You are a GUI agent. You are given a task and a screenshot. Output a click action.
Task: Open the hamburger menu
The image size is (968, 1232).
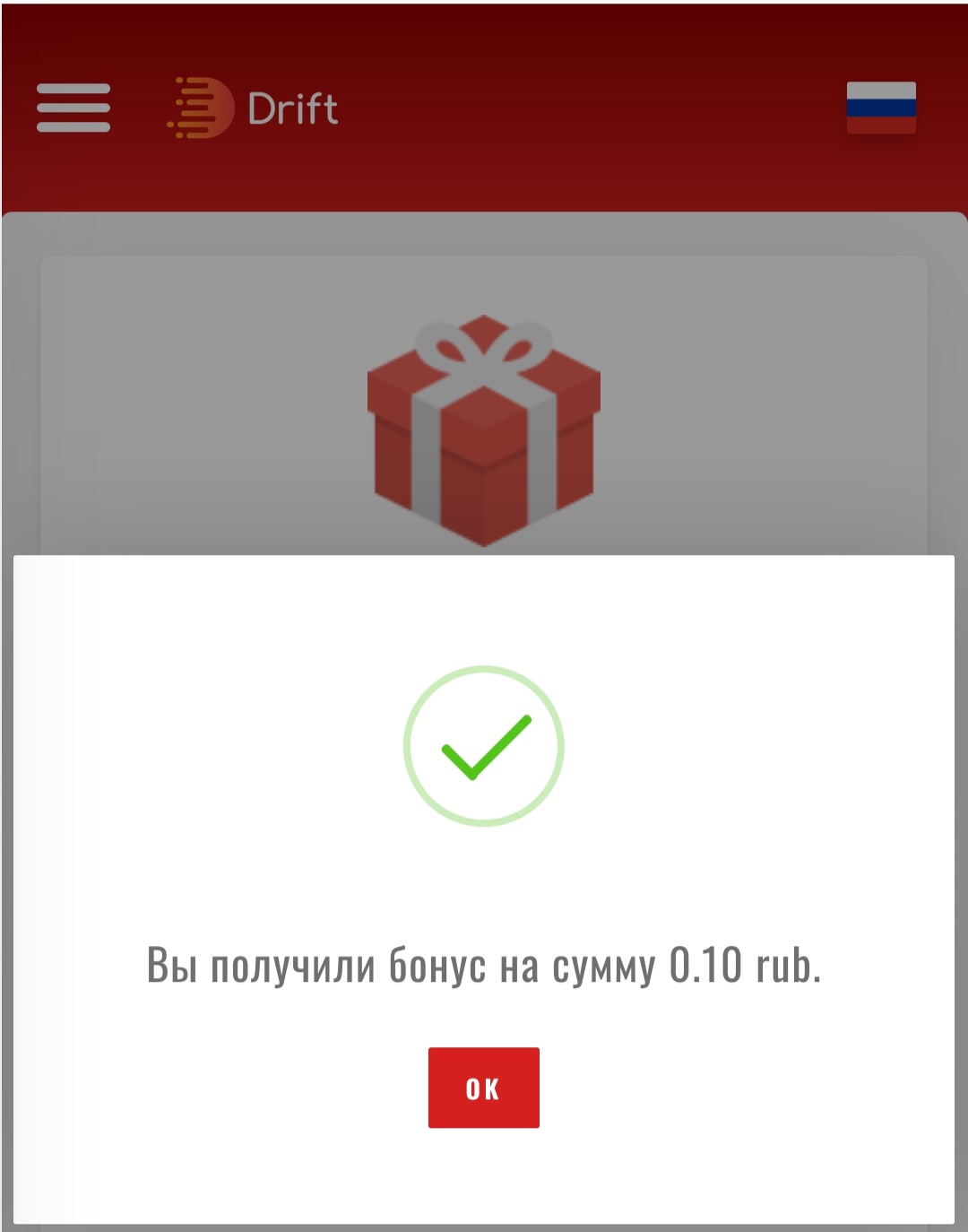pyautogui.click(x=73, y=108)
